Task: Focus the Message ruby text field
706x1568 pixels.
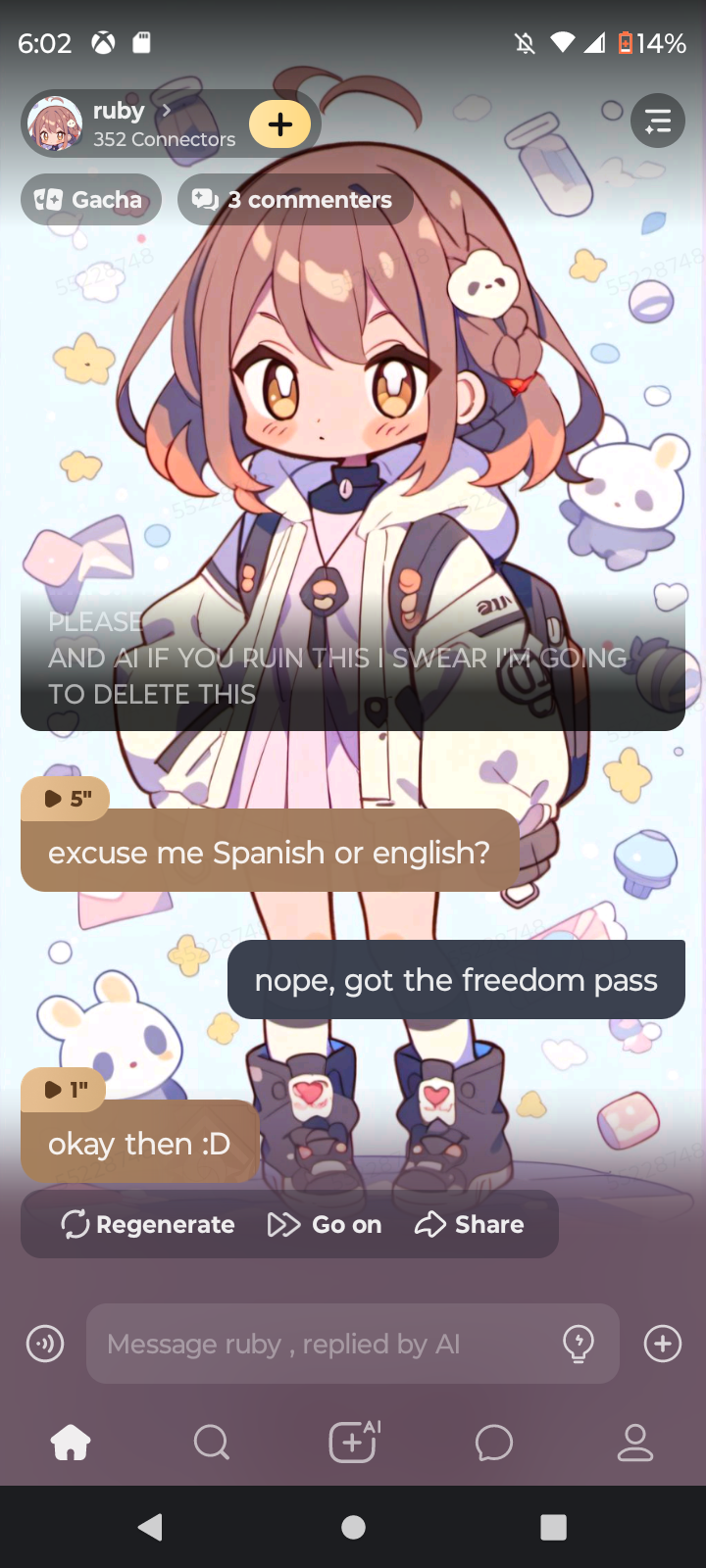Action: (x=324, y=1344)
